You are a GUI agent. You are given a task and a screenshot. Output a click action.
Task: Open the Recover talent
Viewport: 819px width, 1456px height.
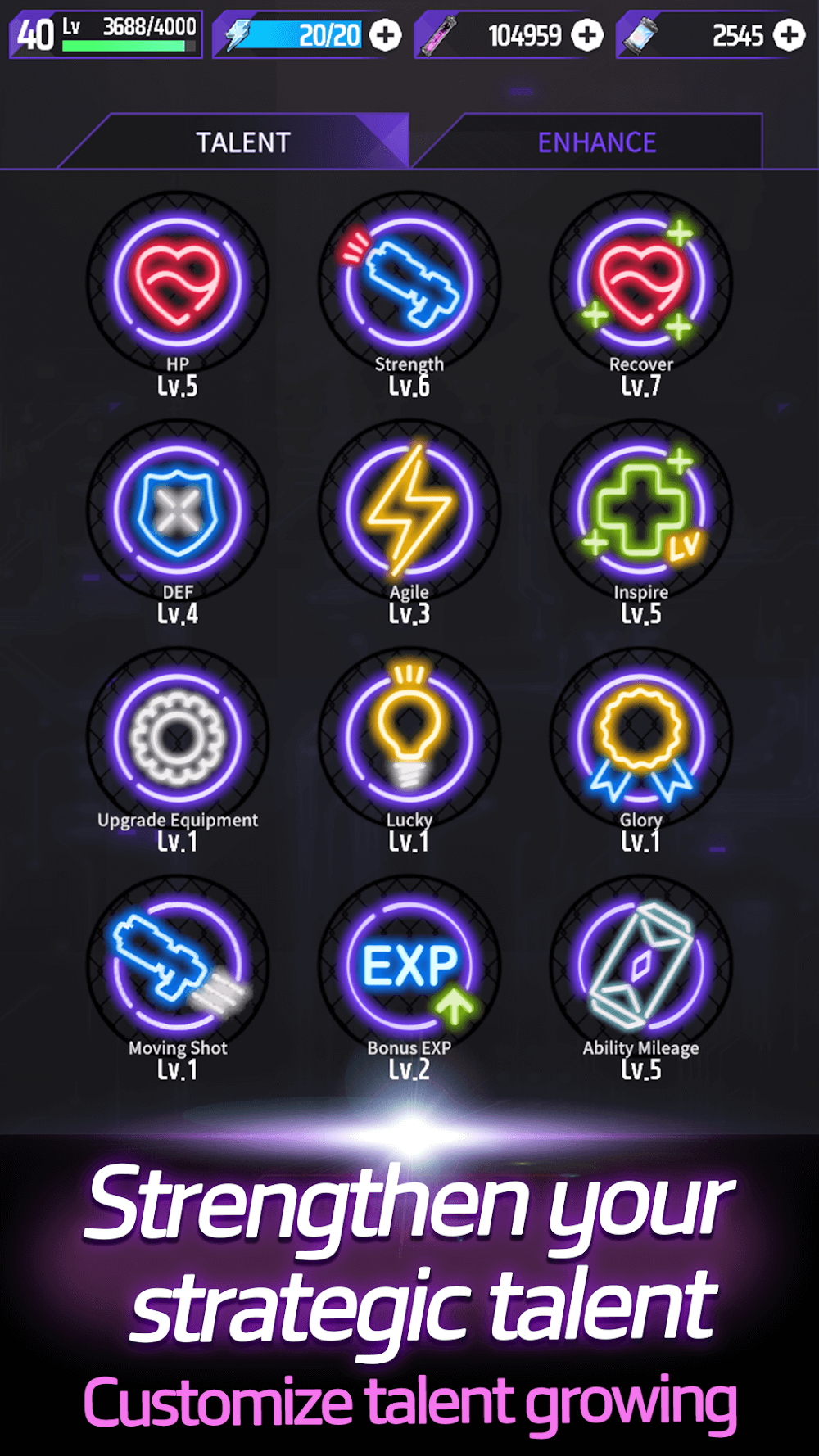pos(641,283)
